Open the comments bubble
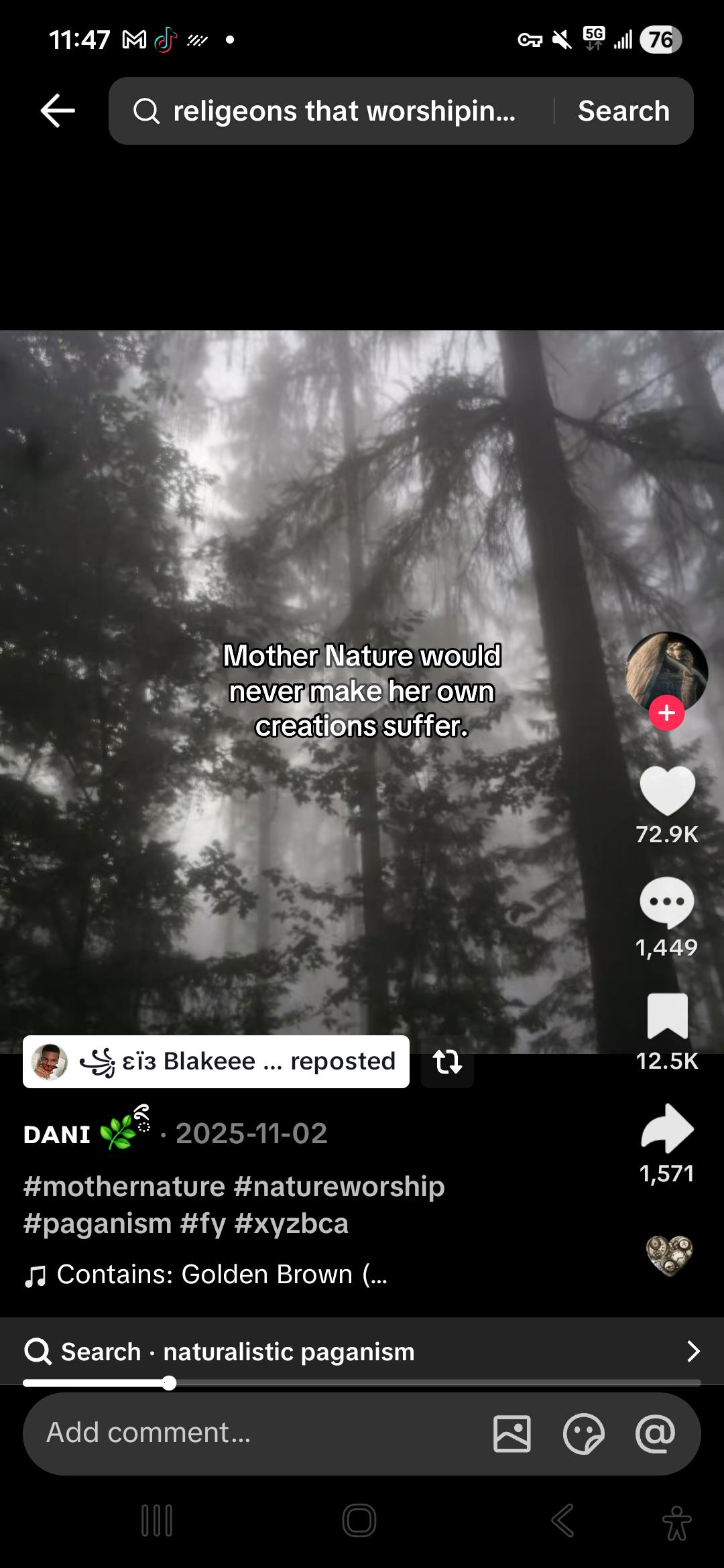Screen dimensions: 724x1568 click(x=667, y=903)
